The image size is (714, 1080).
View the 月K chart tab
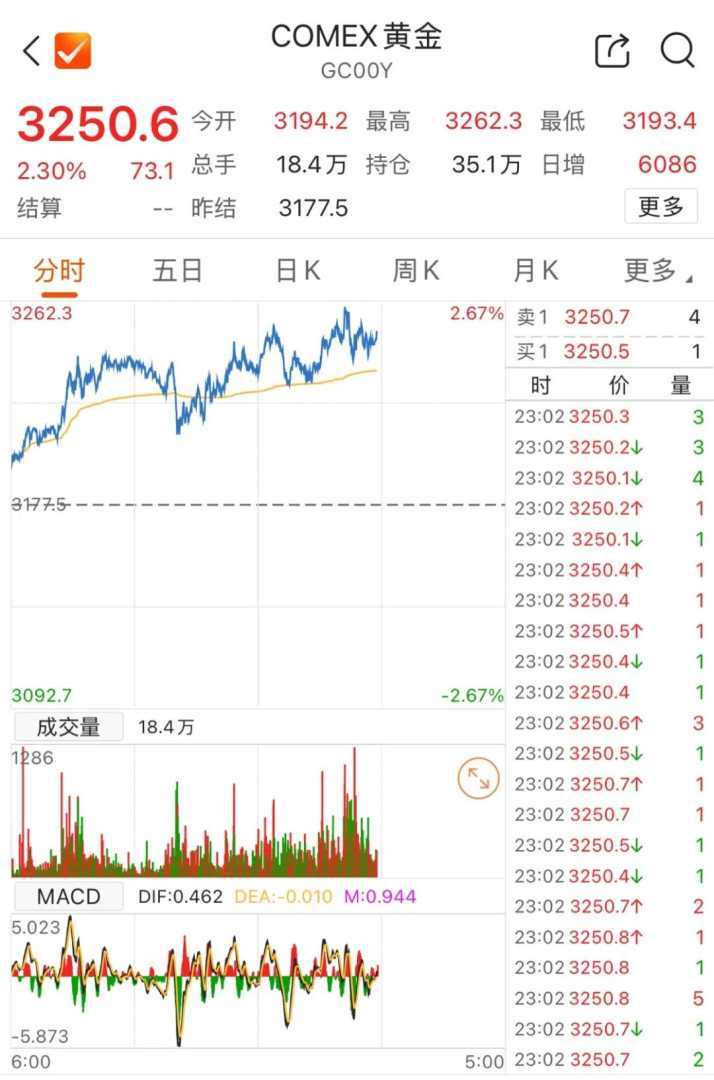535,270
